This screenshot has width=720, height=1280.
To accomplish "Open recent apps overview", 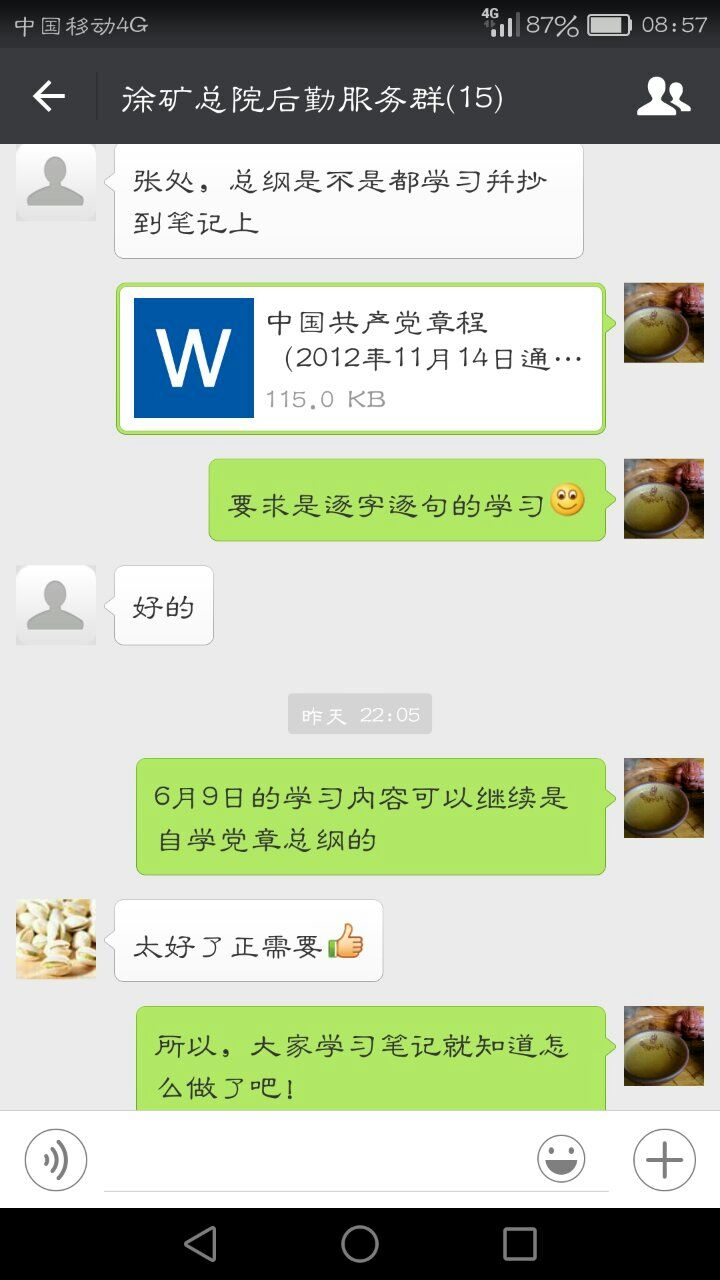I will point(520,1244).
